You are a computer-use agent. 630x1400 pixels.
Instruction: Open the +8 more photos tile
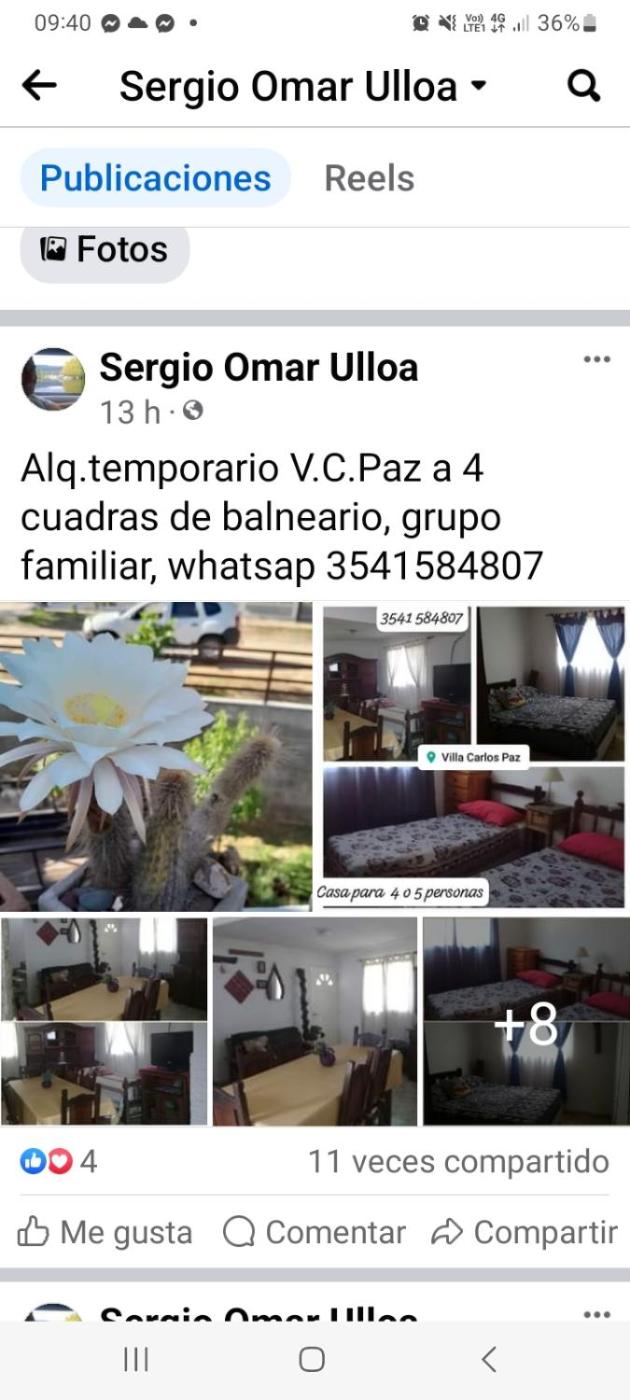[526, 1022]
